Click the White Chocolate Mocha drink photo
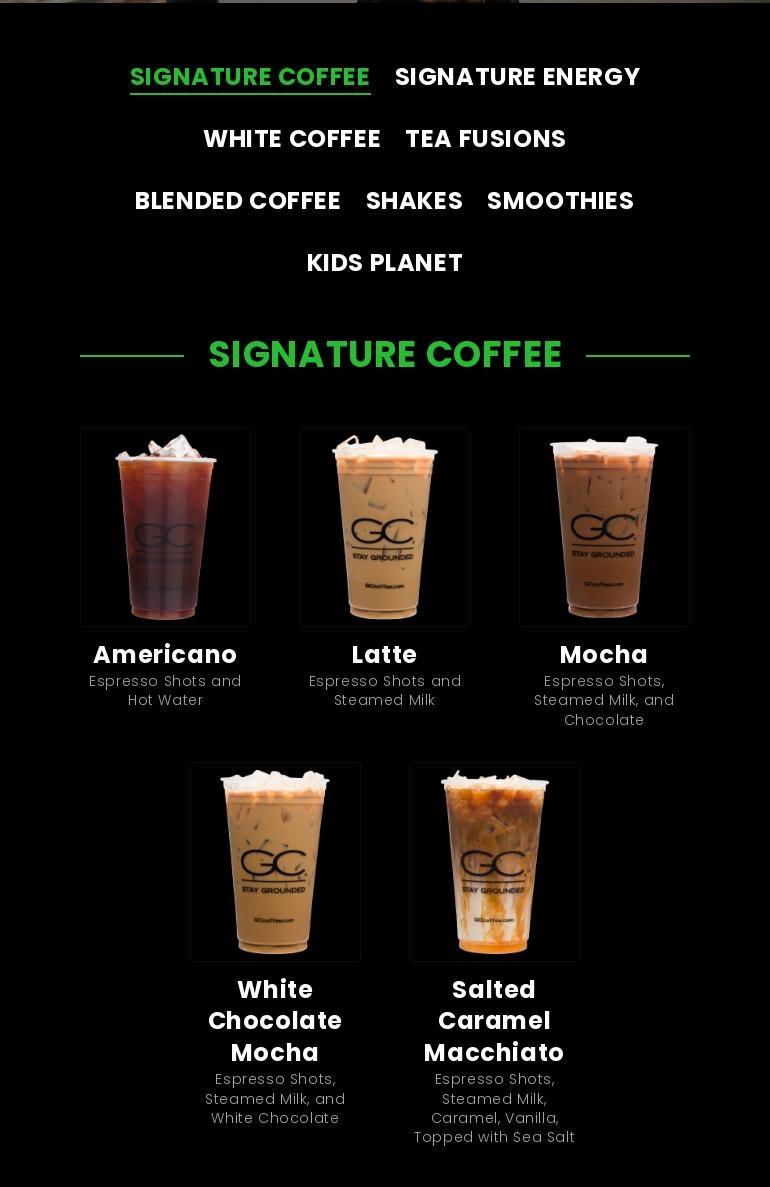Image resolution: width=770 pixels, height=1187 pixels. pos(275,861)
